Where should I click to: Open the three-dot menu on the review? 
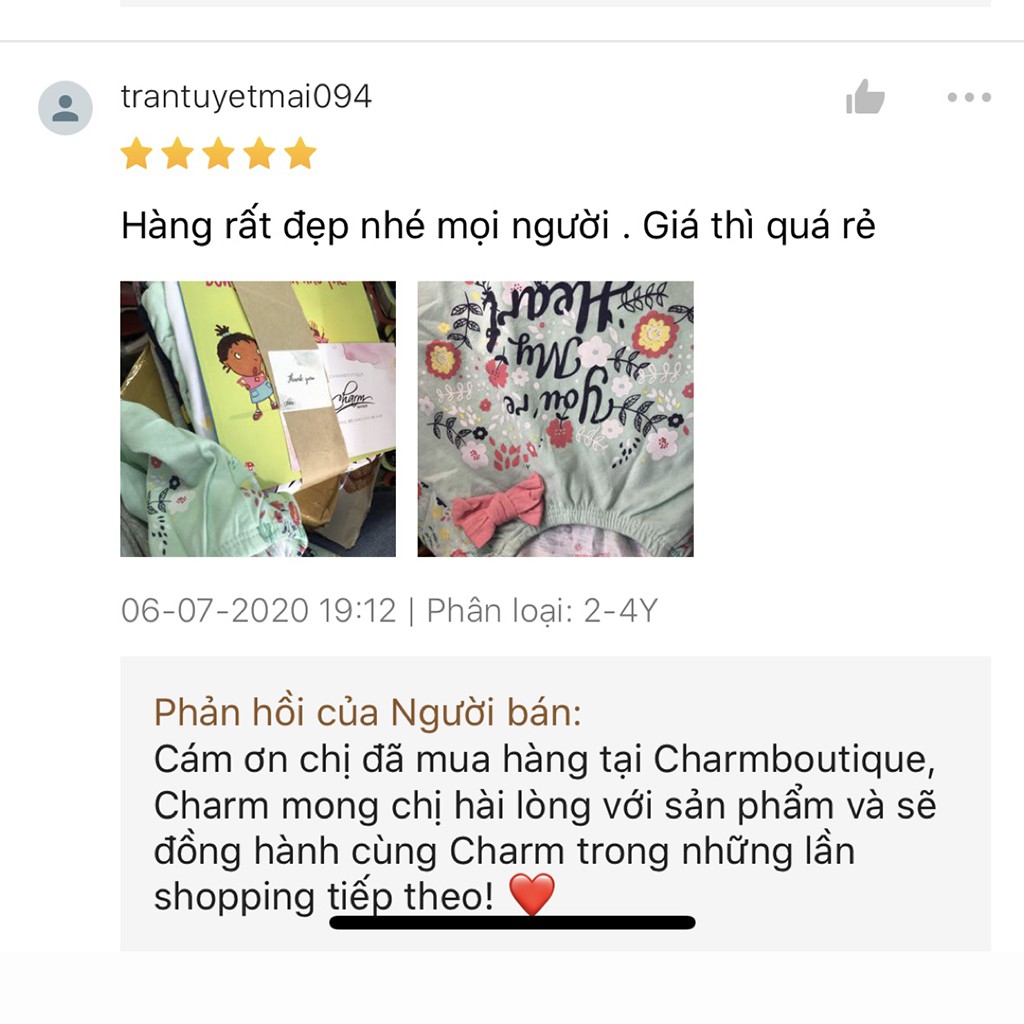(968, 98)
